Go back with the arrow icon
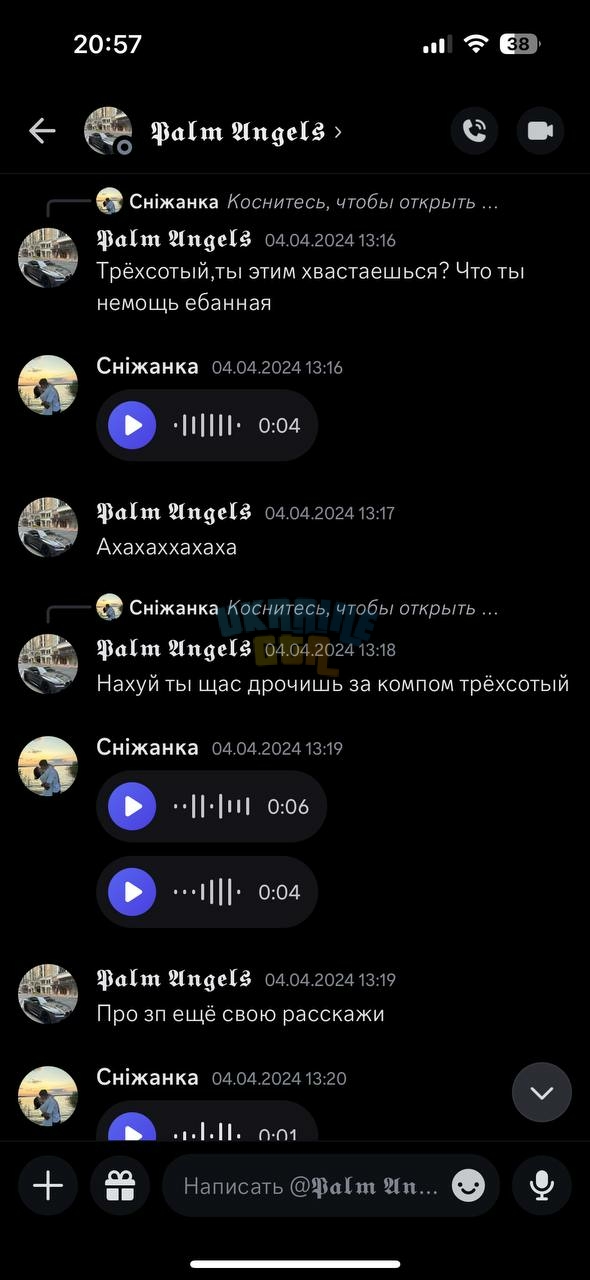This screenshot has width=590, height=1280. click(x=42, y=131)
